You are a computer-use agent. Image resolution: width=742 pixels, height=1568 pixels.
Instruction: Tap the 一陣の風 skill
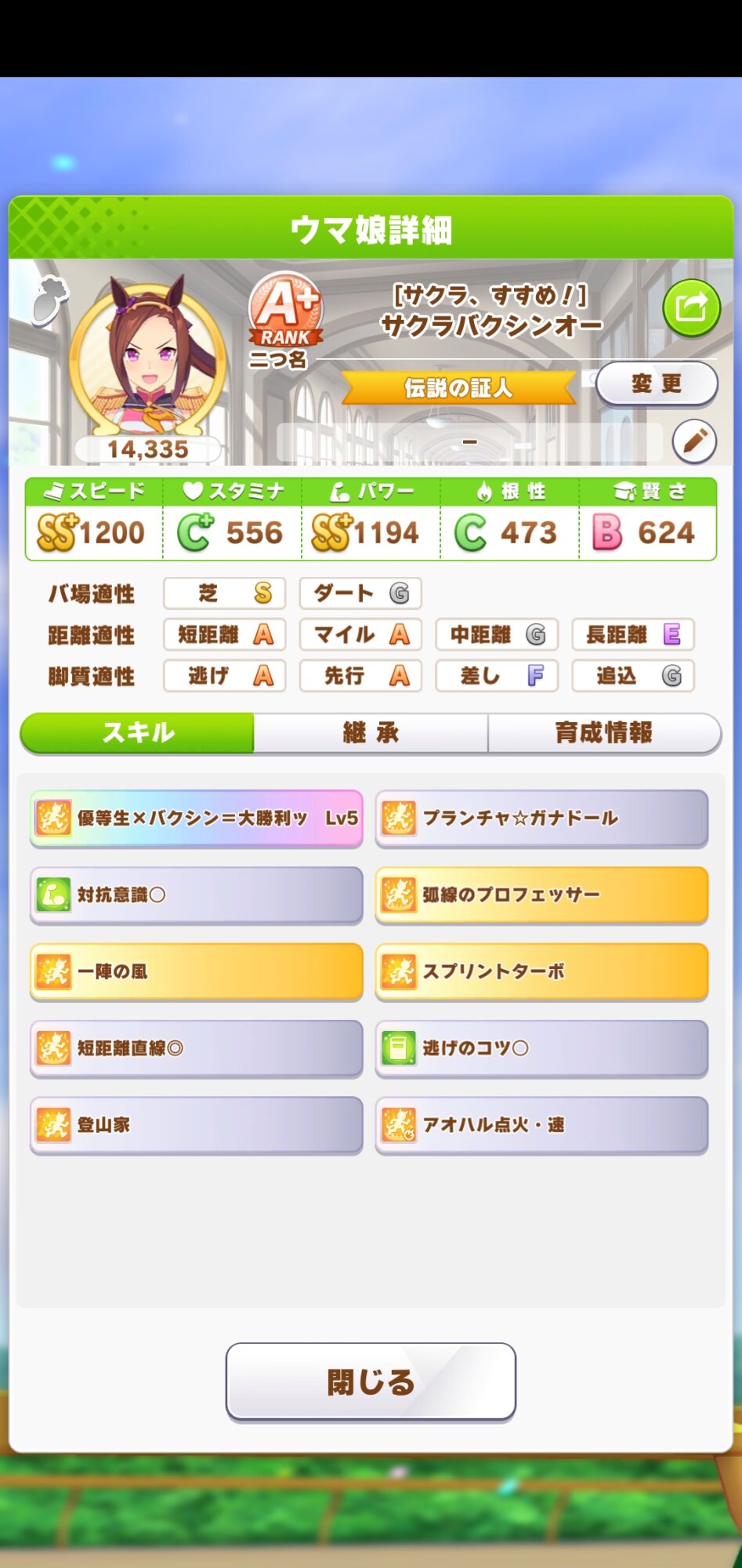point(197,971)
